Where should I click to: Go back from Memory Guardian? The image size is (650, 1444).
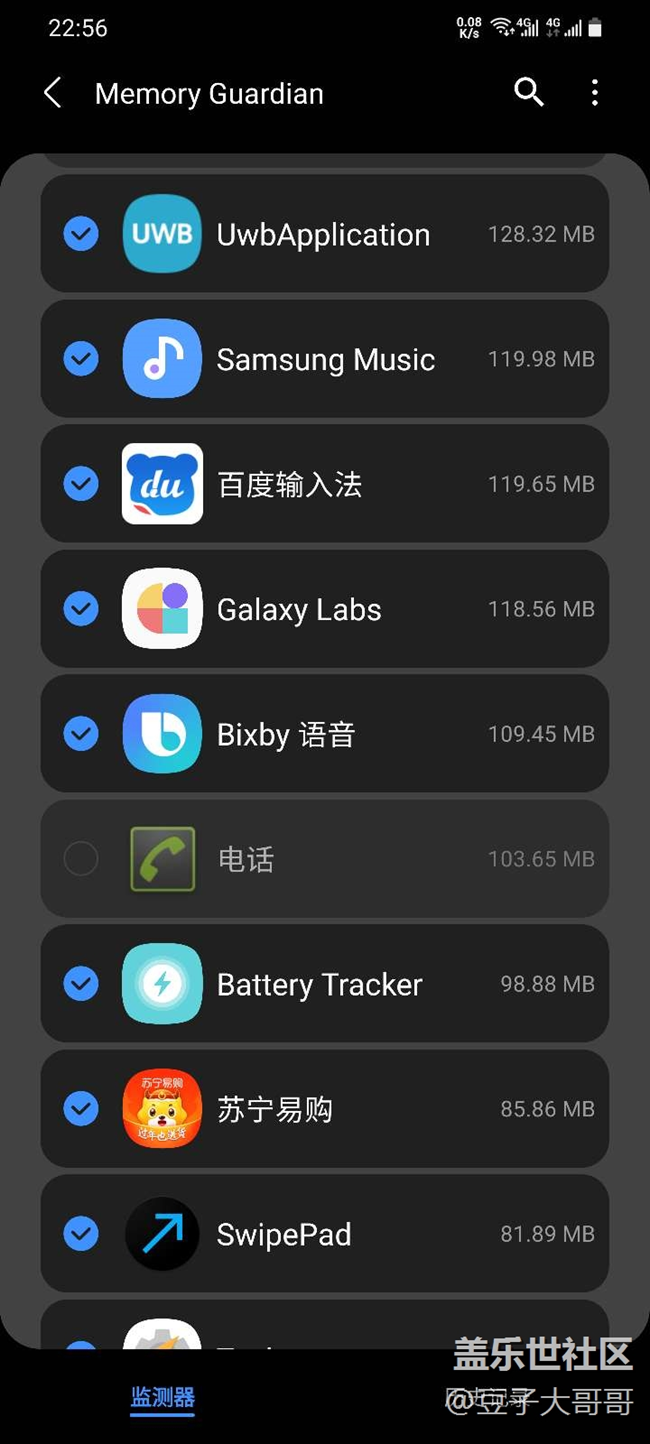(53, 93)
